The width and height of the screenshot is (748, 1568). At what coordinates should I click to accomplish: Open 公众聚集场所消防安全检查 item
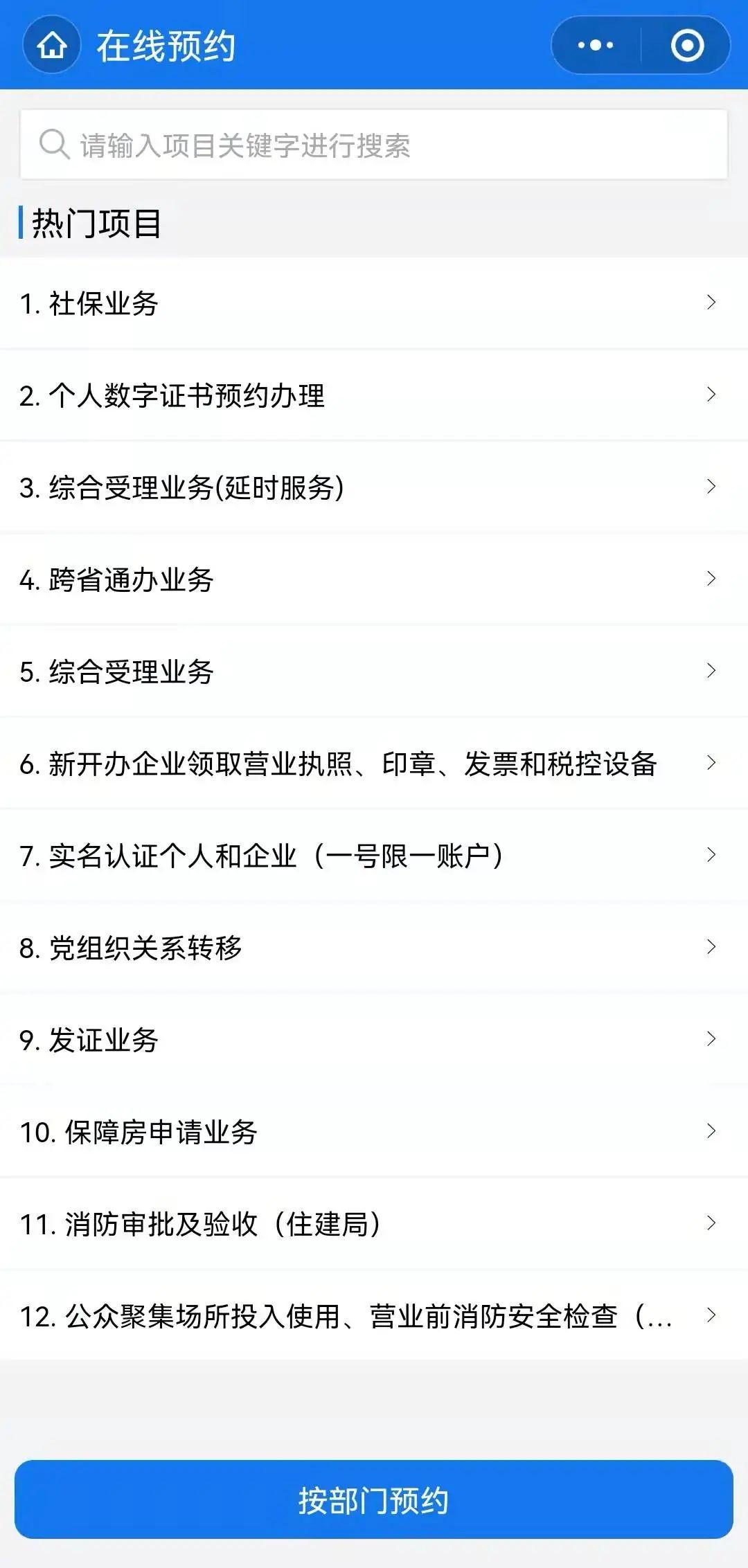pos(374,1316)
